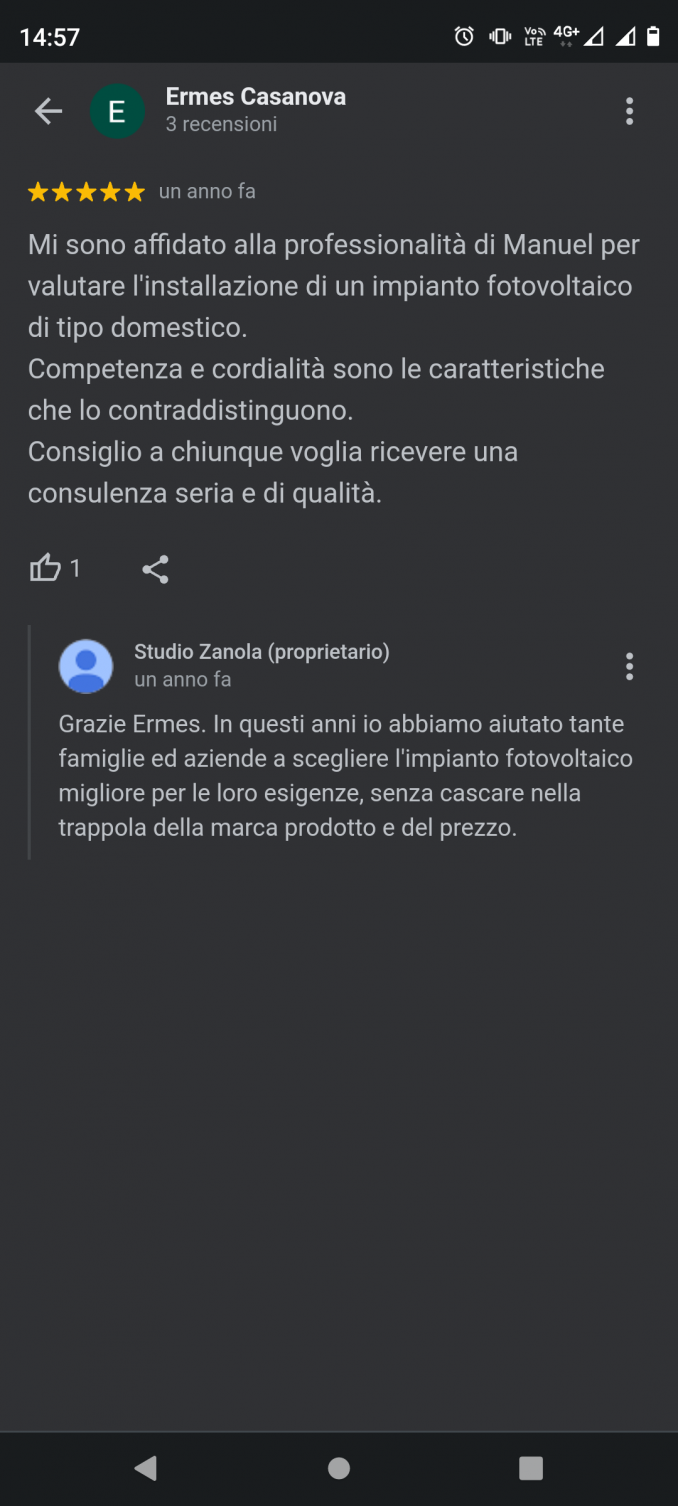
Task: Open options for Studio Zanola's reply
Action: coord(629,666)
